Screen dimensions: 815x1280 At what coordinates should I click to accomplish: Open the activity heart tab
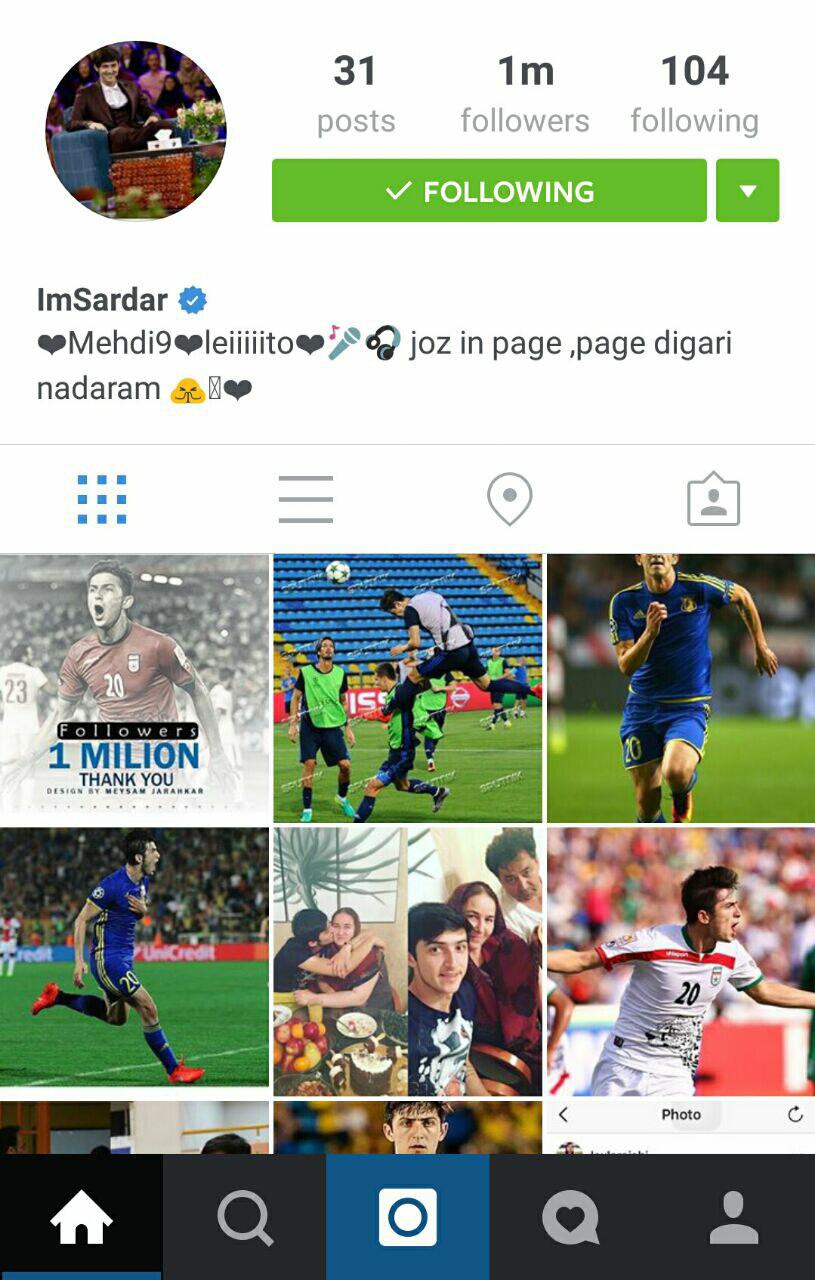point(570,1218)
